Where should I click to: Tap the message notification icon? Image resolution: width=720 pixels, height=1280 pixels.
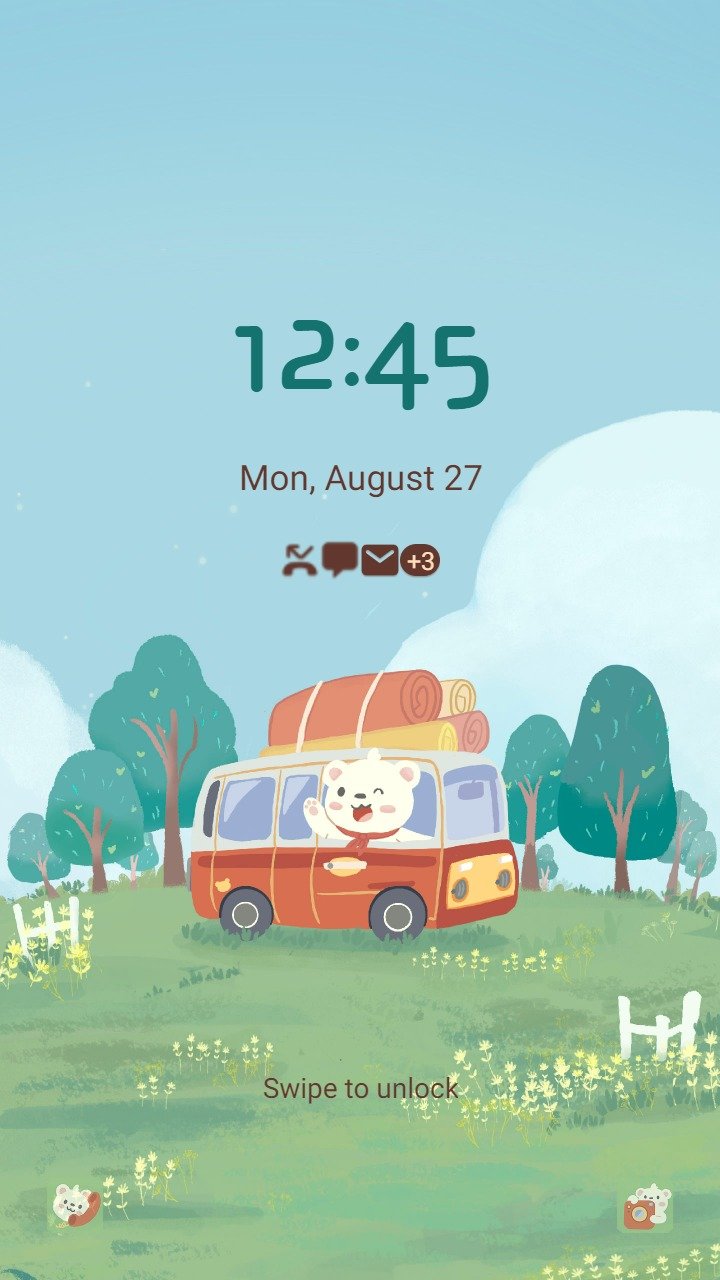tap(340, 560)
